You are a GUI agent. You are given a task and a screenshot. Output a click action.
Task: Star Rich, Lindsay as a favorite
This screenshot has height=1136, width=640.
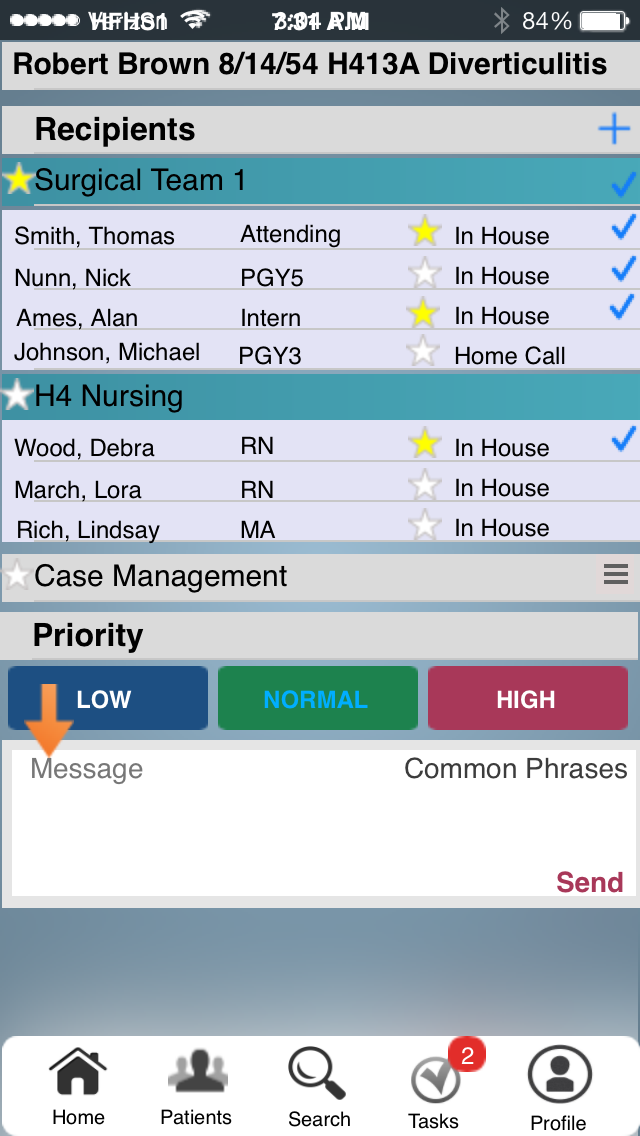424,524
